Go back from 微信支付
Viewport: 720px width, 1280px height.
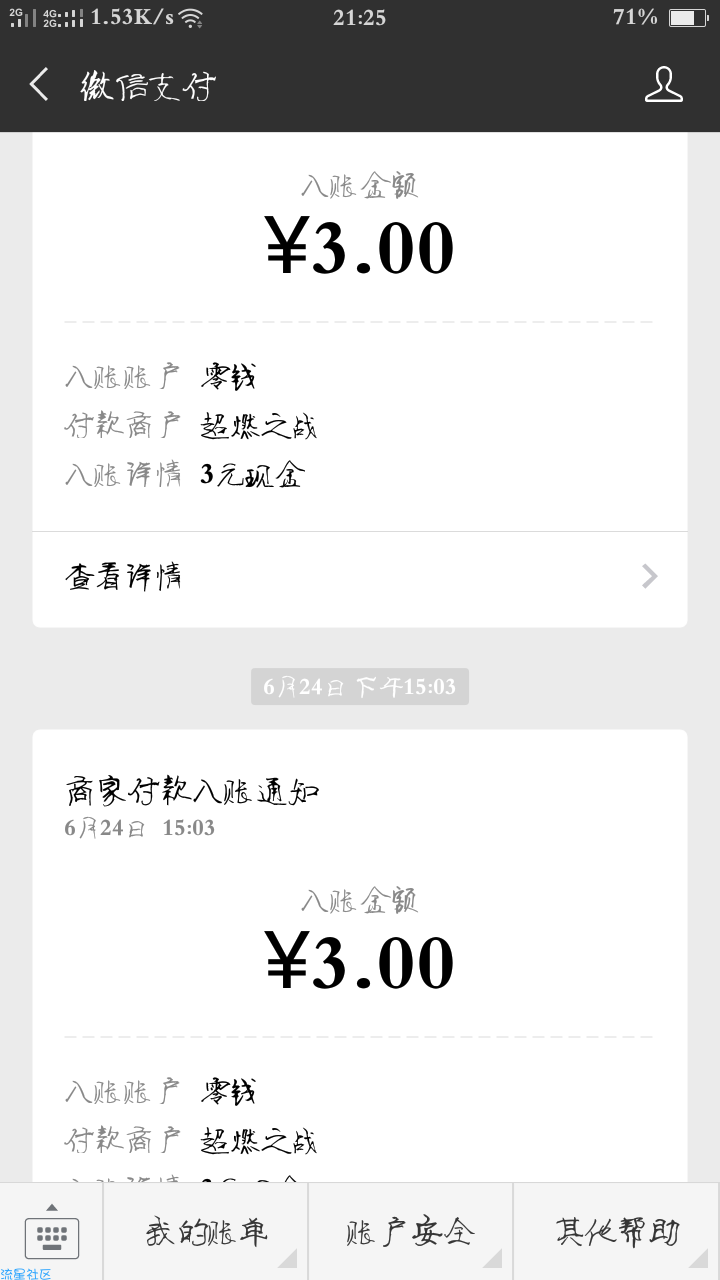pyautogui.click(x=39, y=85)
